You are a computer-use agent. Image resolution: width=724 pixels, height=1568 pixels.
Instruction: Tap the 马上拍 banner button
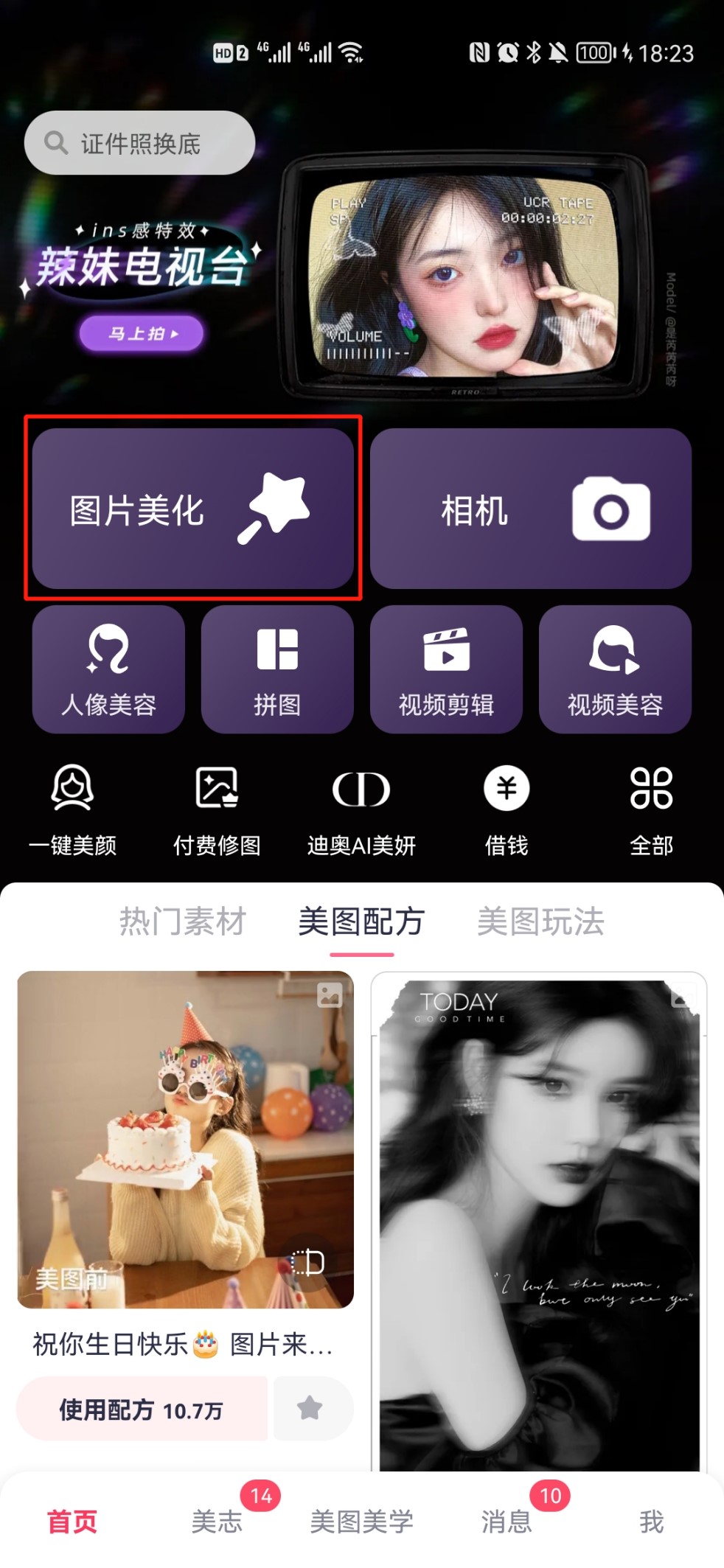coord(142,333)
